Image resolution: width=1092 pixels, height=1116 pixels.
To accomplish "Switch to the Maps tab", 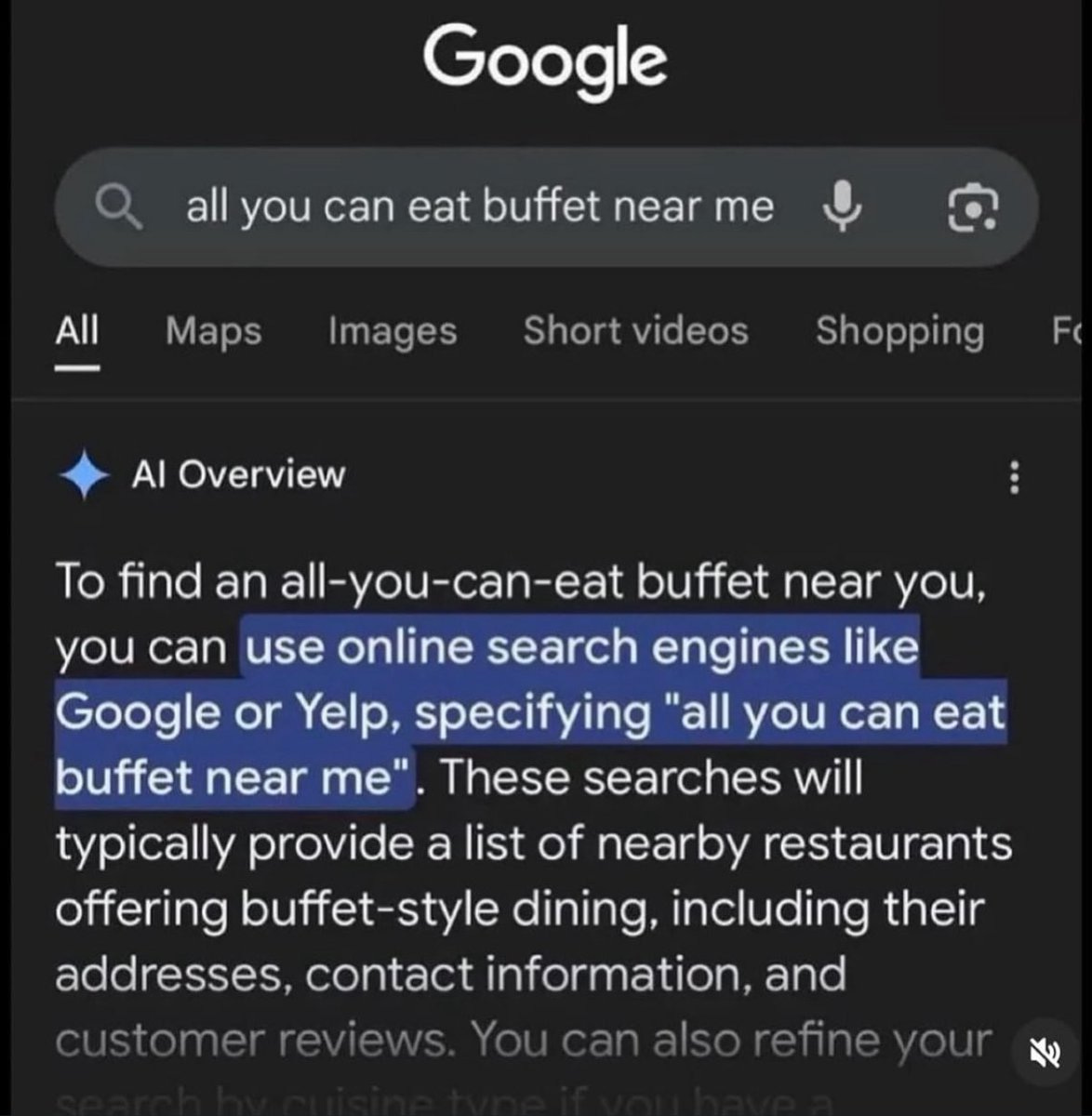I will (214, 331).
